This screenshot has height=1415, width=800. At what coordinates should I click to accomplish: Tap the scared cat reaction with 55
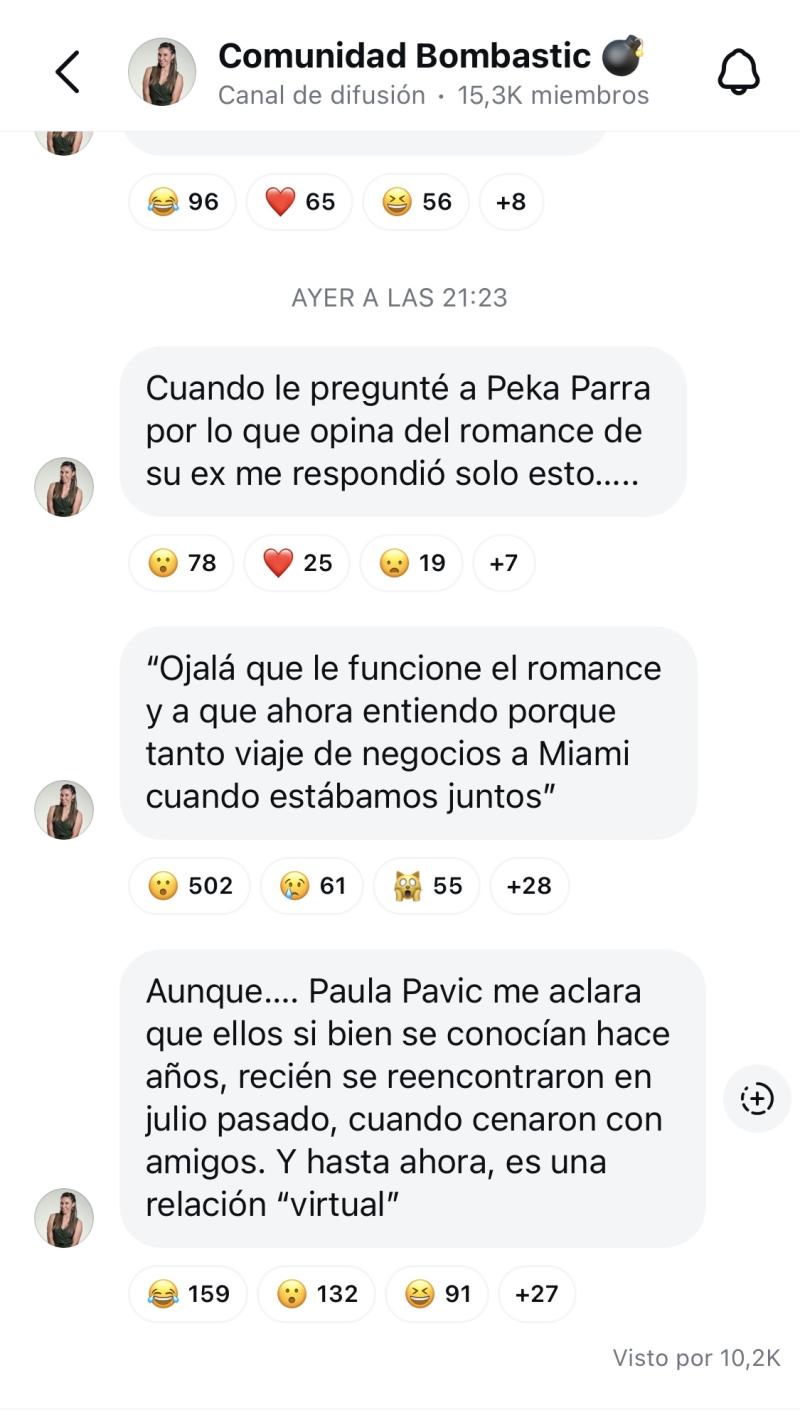tap(426, 886)
